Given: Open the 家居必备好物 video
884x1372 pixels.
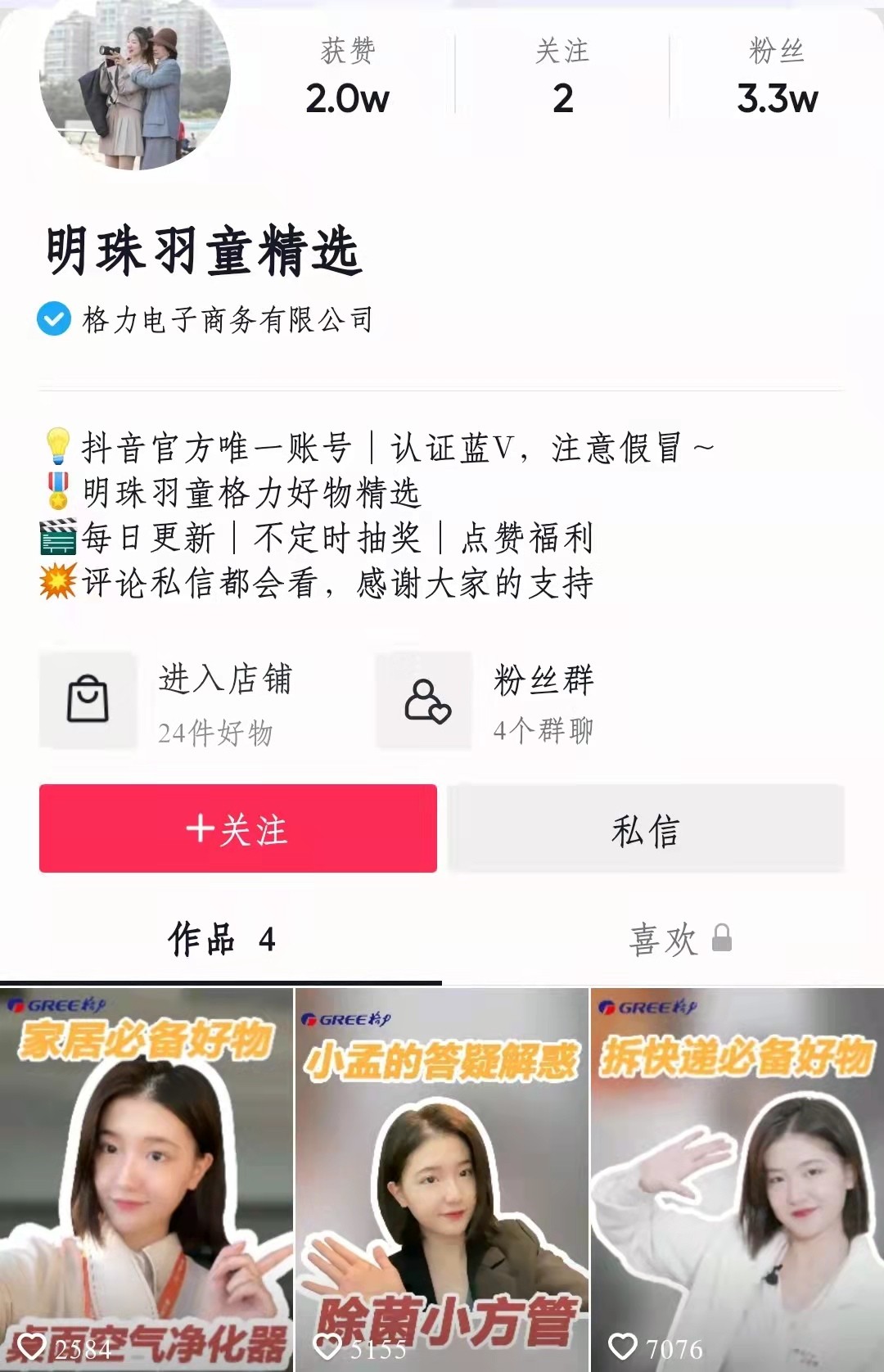Looking at the screenshot, I should [x=146, y=1179].
